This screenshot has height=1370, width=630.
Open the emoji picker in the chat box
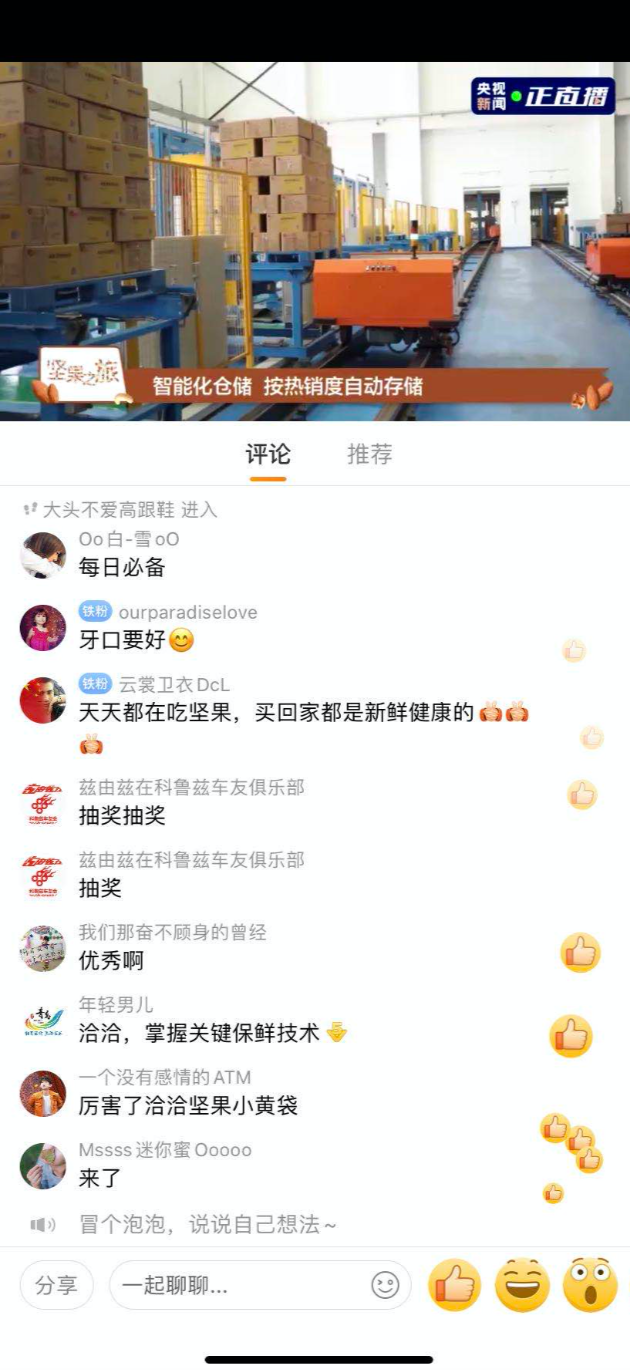[x=385, y=1285]
